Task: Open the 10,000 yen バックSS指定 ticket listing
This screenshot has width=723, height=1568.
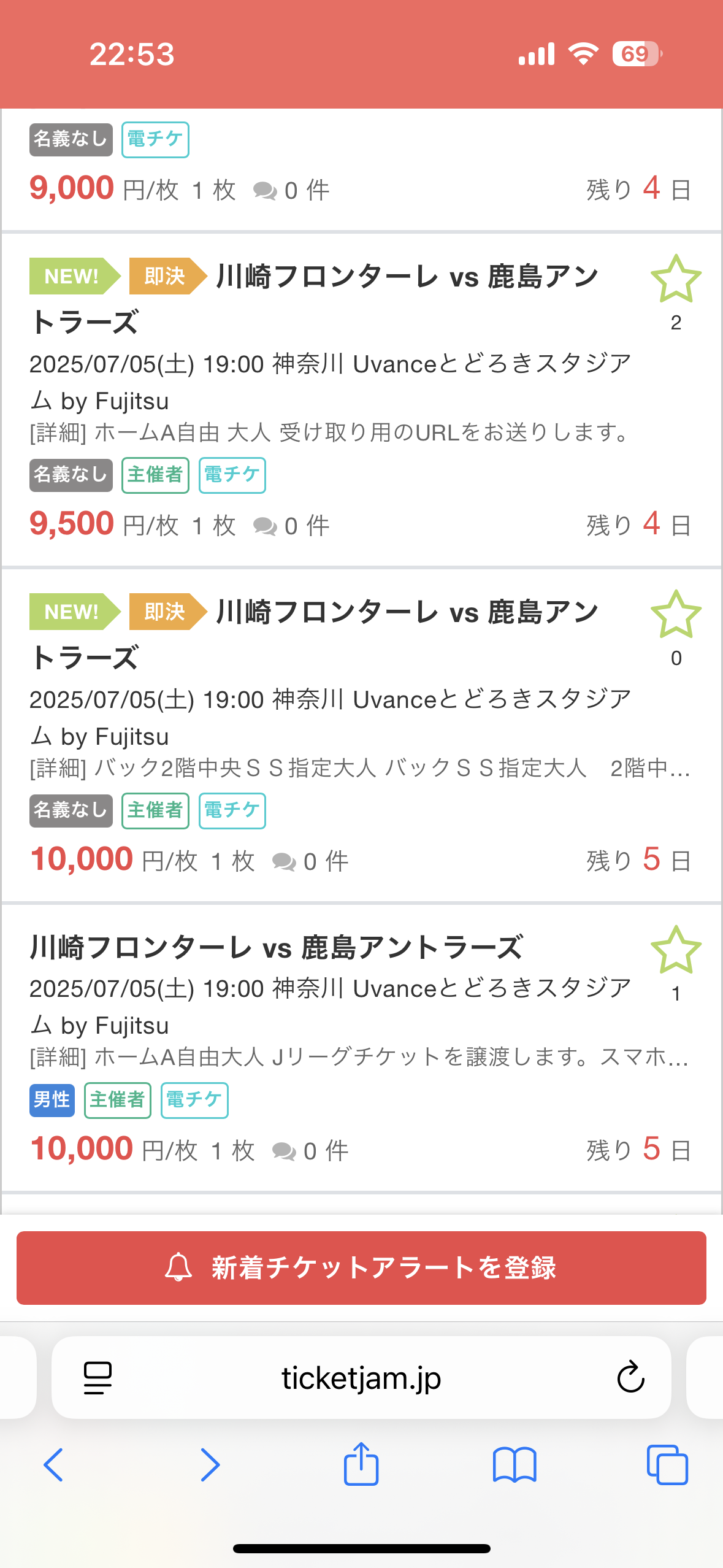Action: point(361,736)
